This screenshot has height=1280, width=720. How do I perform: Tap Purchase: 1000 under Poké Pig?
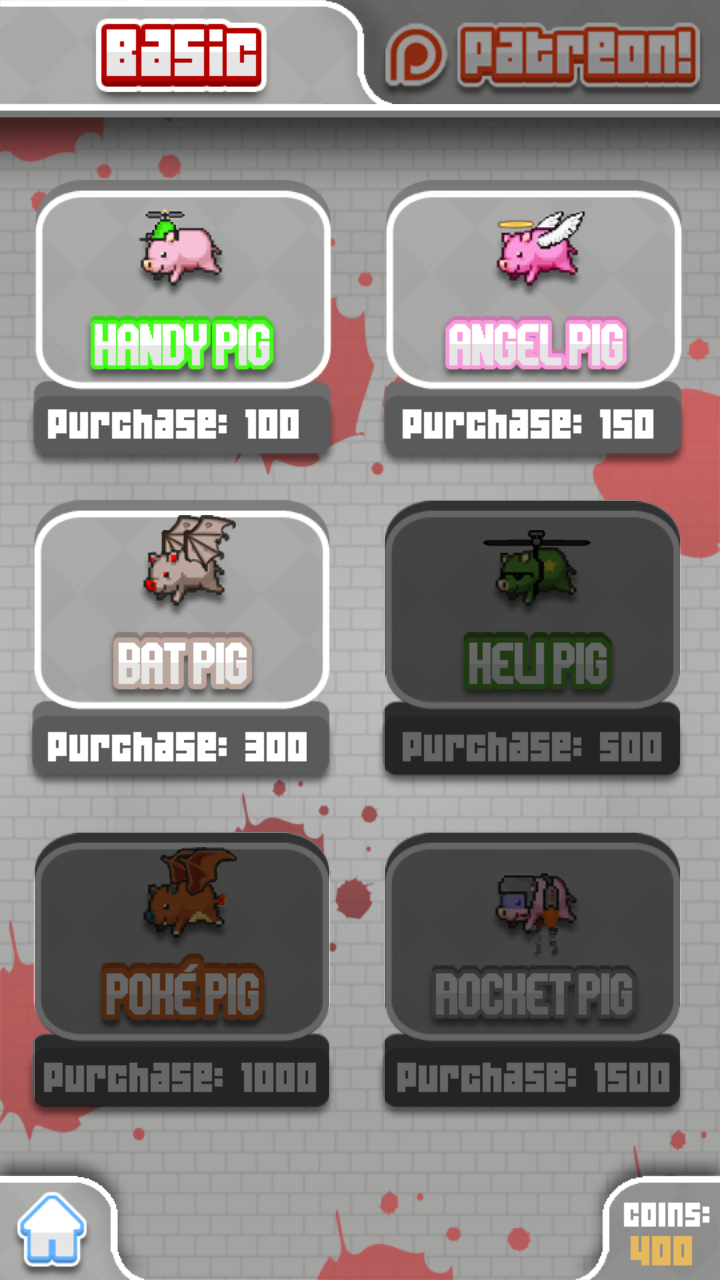tap(182, 1077)
